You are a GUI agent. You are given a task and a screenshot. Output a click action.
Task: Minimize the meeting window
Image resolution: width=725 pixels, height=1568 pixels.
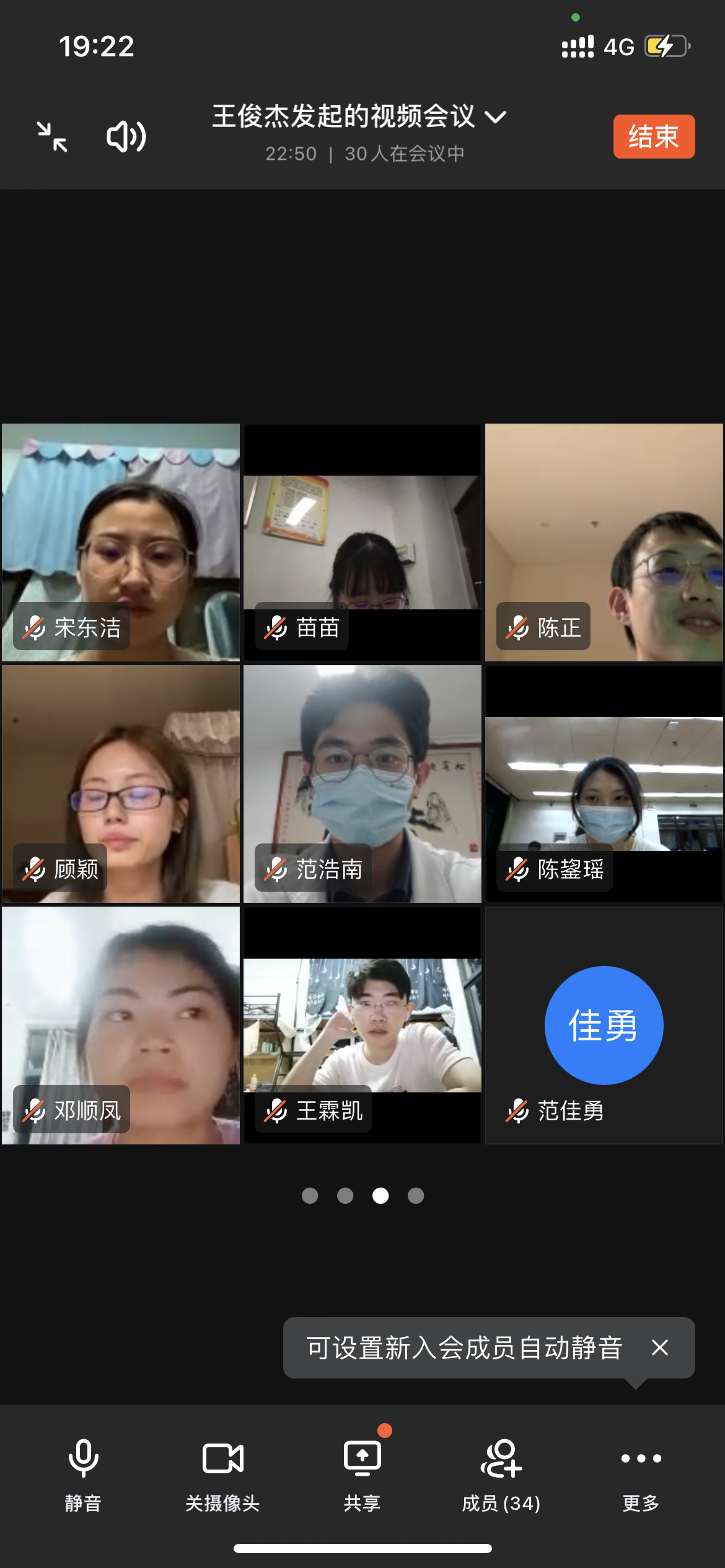[52, 137]
